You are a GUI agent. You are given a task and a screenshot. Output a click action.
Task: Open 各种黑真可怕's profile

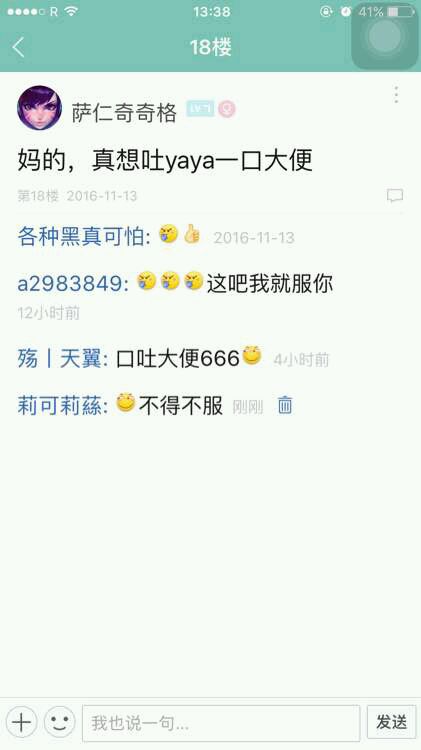pyautogui.click(x=84, y=236)
